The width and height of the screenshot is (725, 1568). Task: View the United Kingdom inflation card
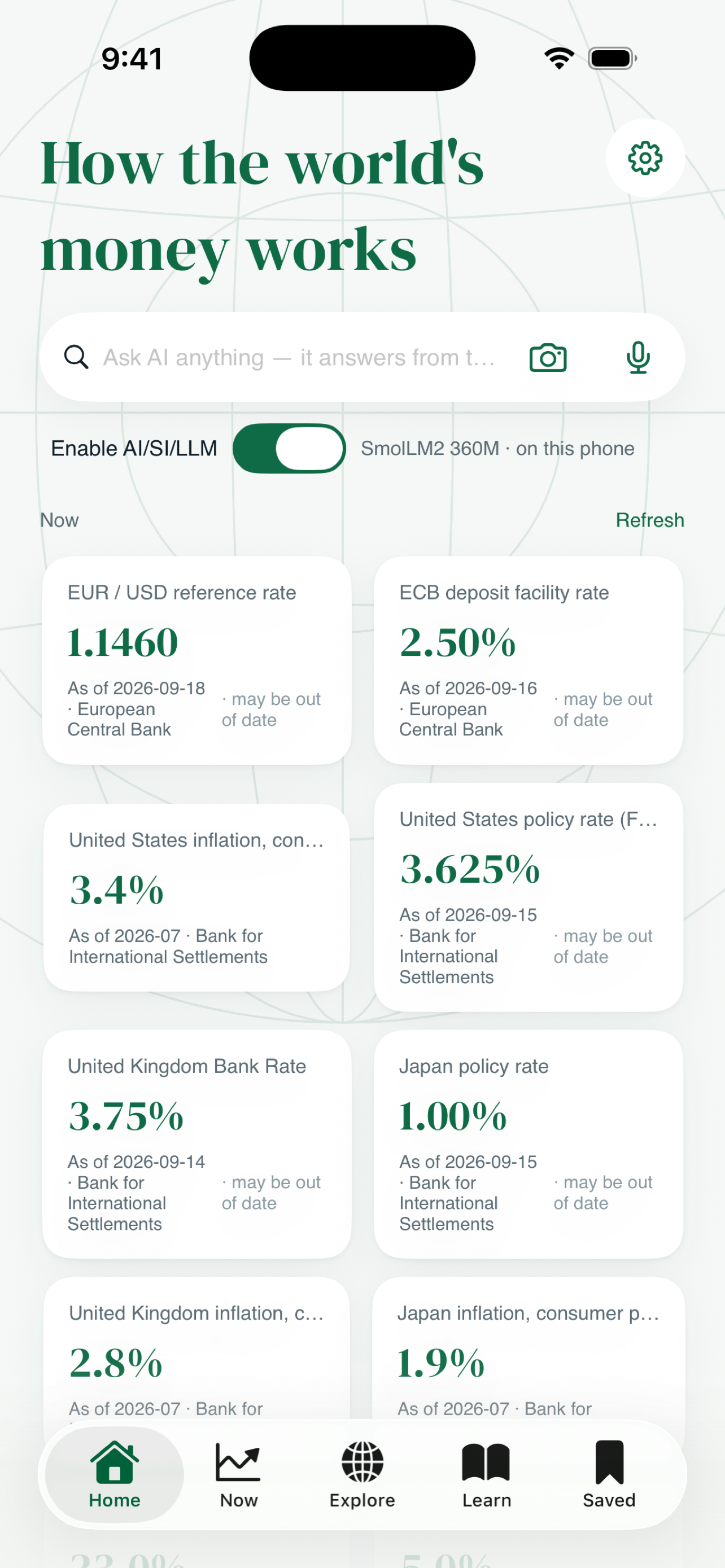pyautogui.click(x=196, y=1349)
